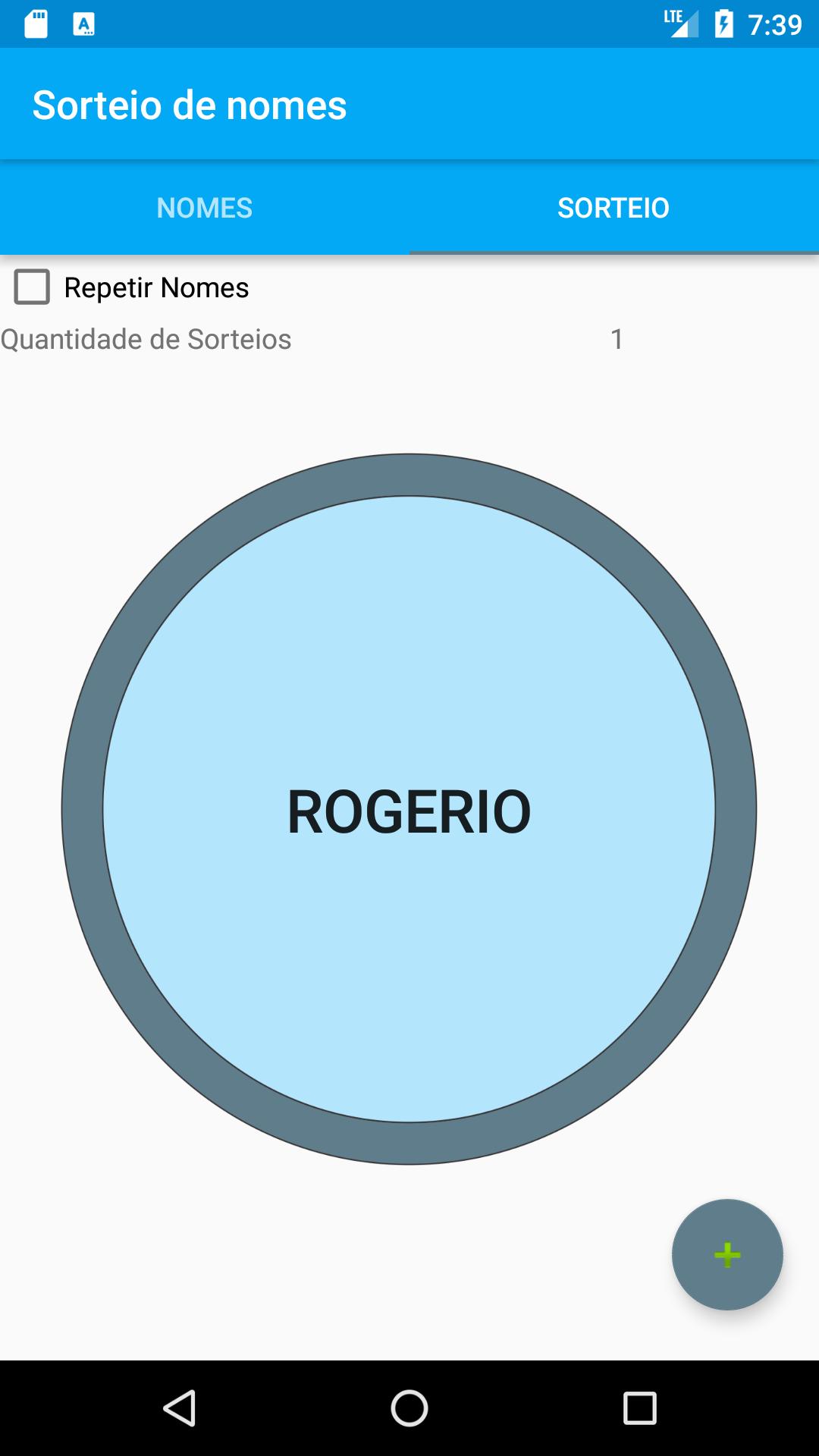Viewport: 819px width, 1456px height.
Task: Switch to the Nomes tab
Action: click(x=205, y=208)
